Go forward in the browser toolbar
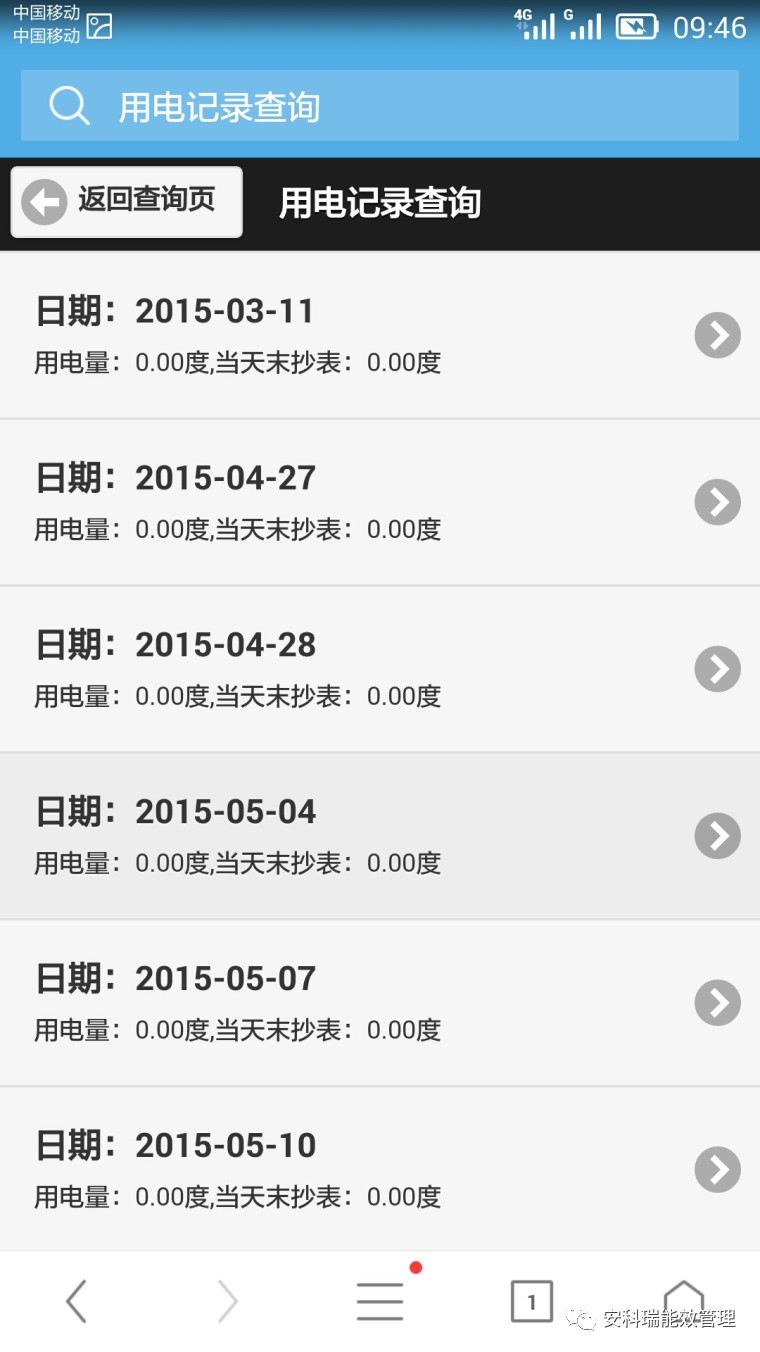The width and height of the screenshot is (760, 1352). click(x=228, y=1301)
